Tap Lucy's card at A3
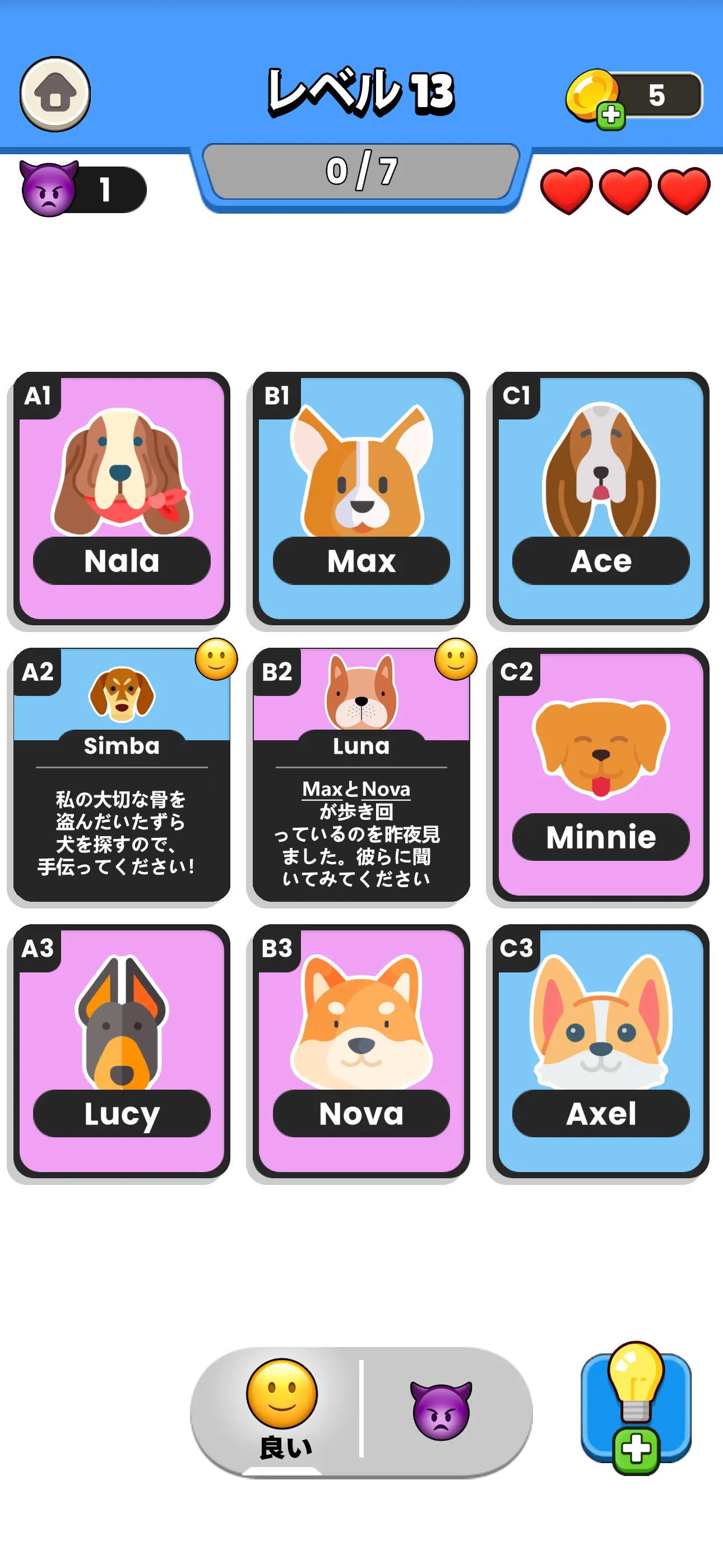Viewport: 723px width, 1568px height. click(122, 1050)
